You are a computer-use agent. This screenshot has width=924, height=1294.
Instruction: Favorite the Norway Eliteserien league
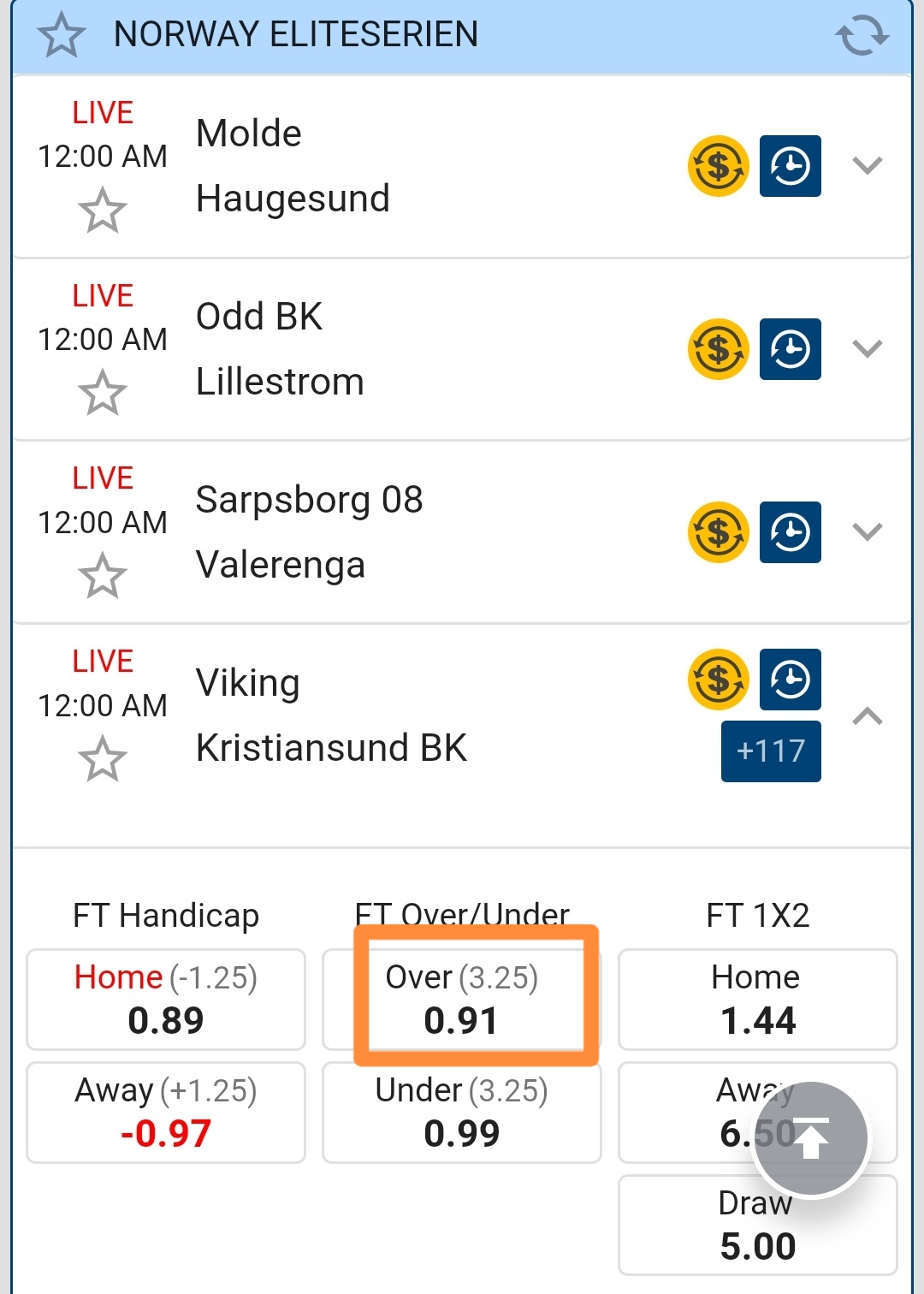(62, 36)
